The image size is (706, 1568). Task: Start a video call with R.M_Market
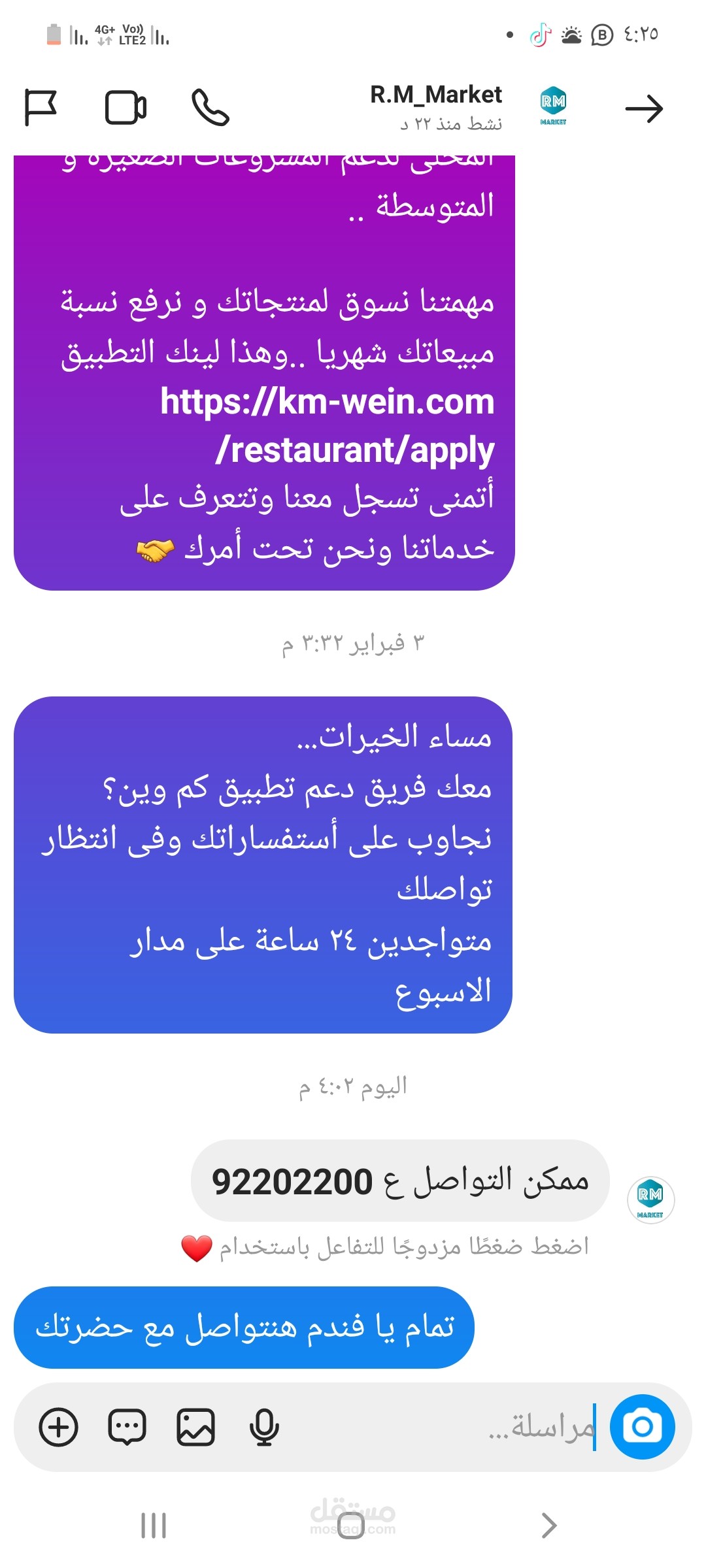pyautogui.click(x=126, y=108)
